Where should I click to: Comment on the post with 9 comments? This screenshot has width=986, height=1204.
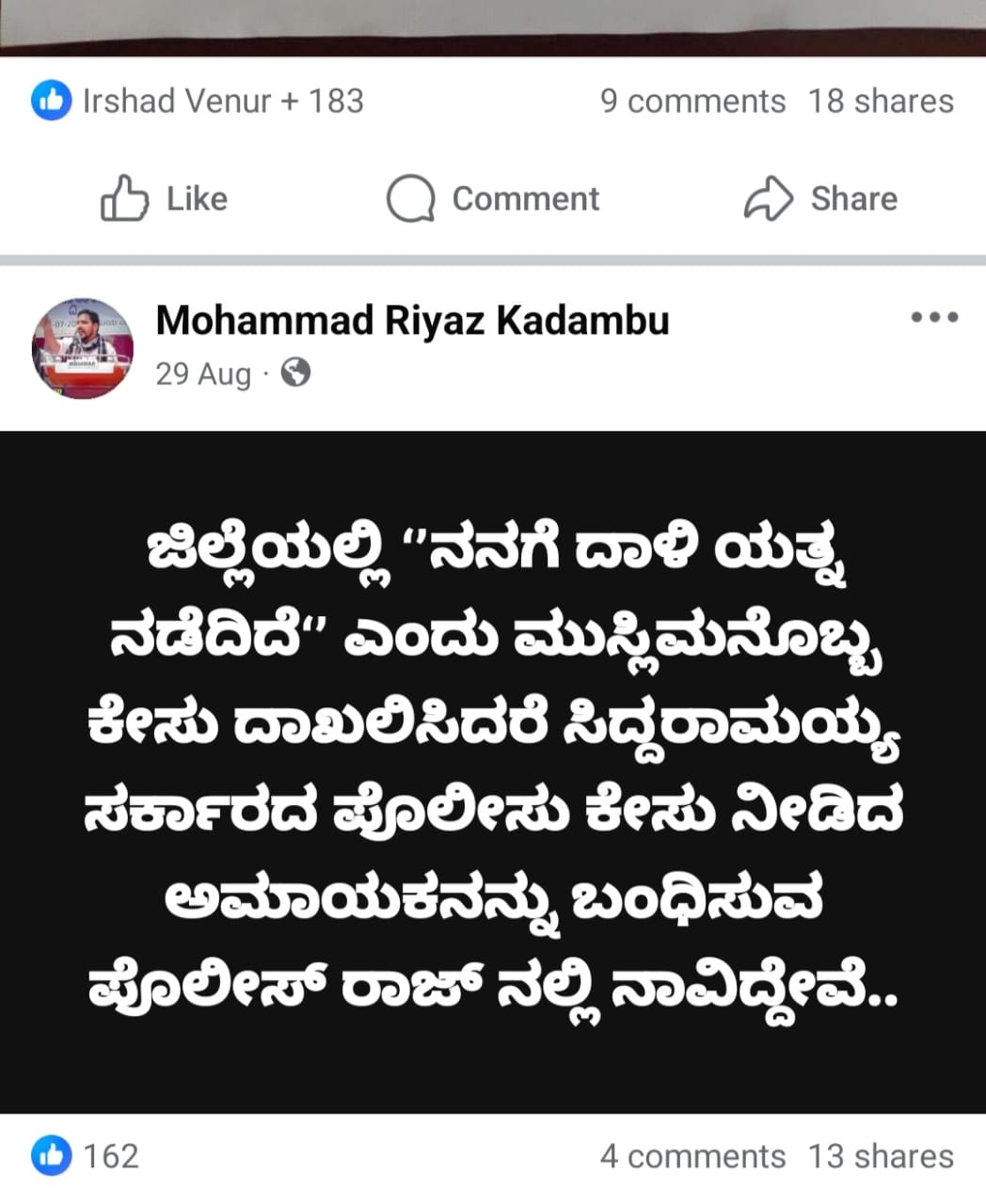click(x=493, y=198)
